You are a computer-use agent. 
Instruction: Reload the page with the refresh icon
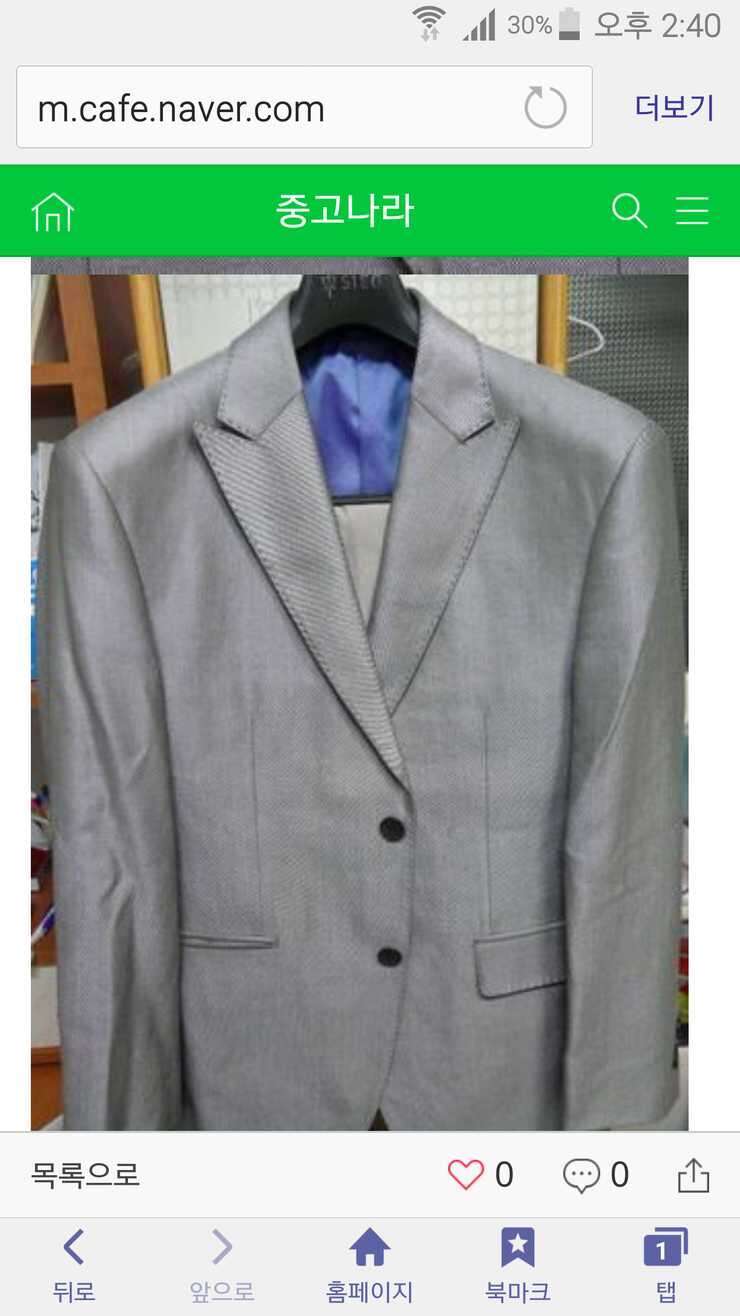545,107
